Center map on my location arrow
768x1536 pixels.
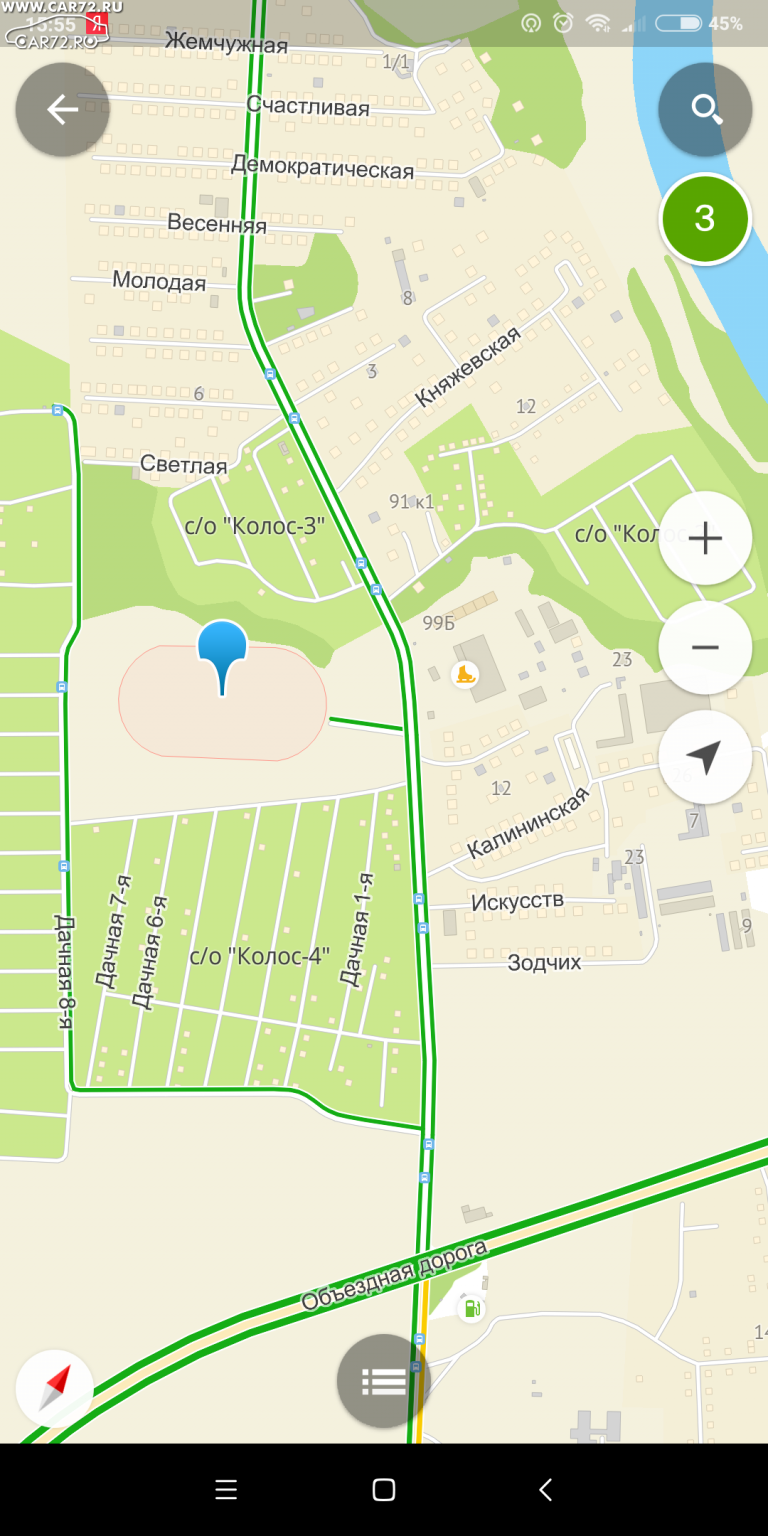pyautogui.click(x=705, y=757)
